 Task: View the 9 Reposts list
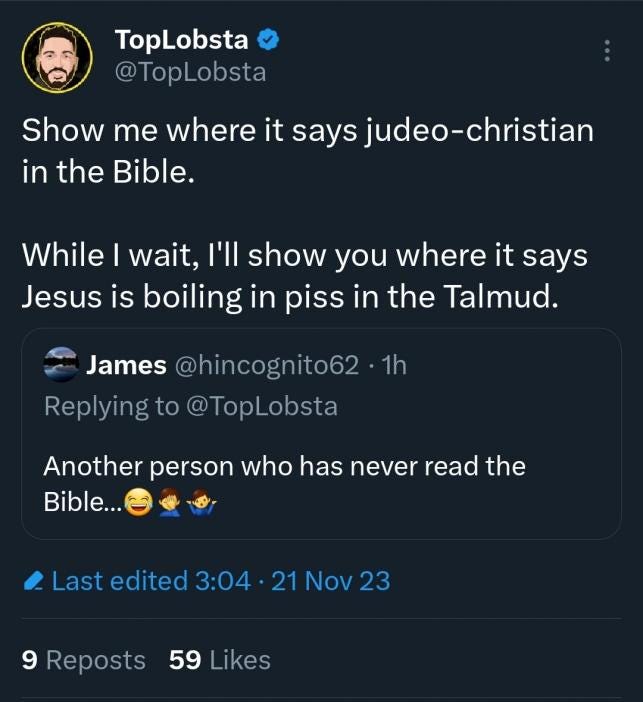pos(83,660)
